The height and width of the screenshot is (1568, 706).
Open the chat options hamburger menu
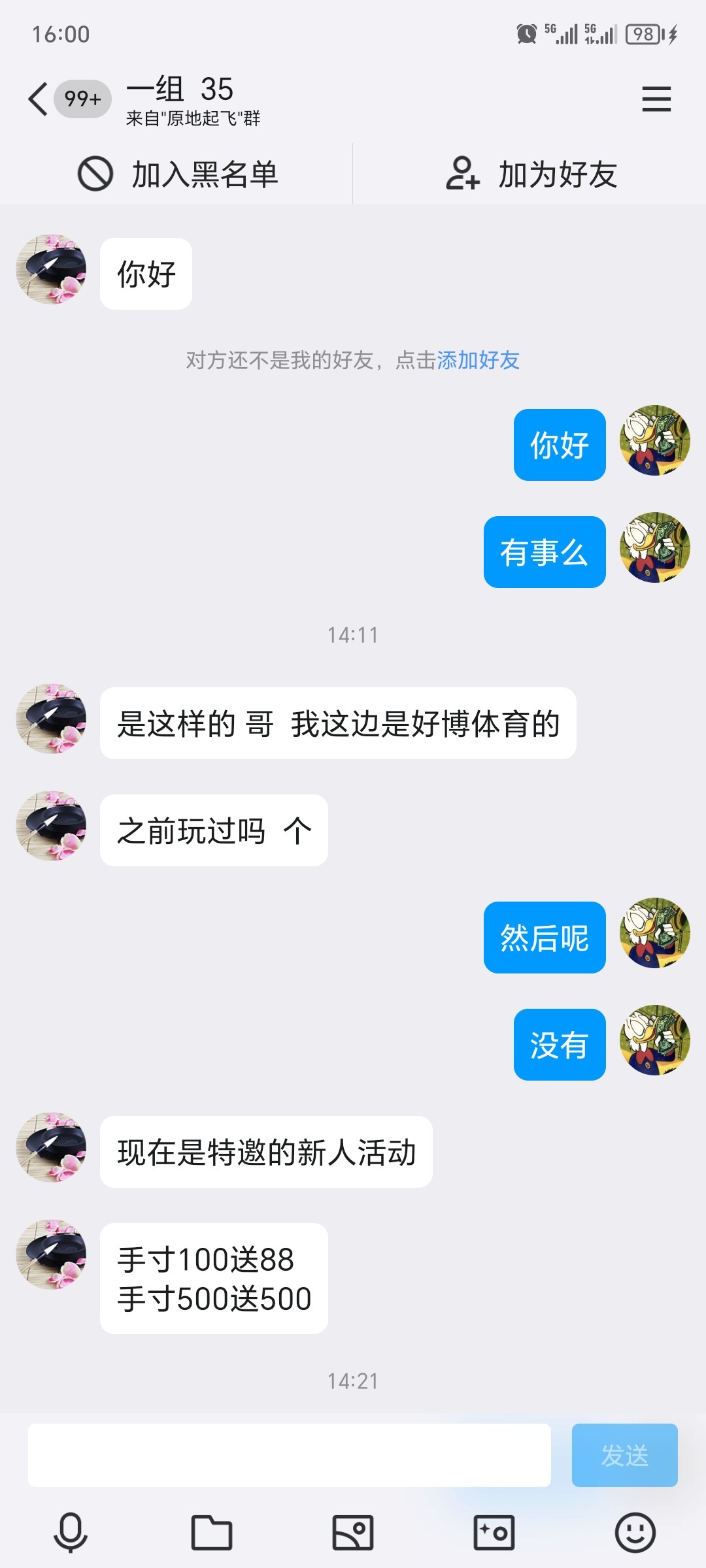656,99
